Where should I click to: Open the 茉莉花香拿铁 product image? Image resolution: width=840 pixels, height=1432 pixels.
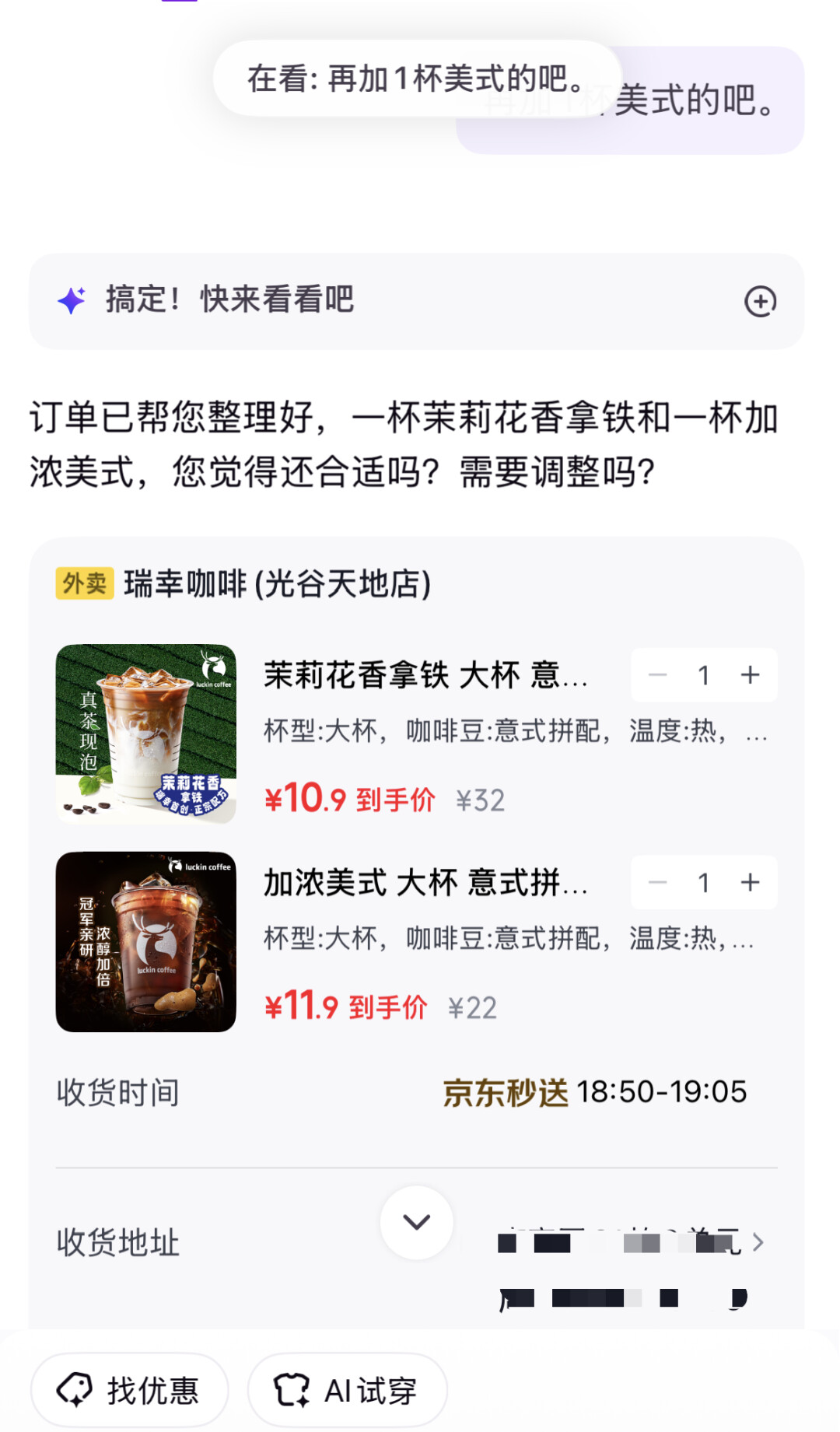point(146,734)
